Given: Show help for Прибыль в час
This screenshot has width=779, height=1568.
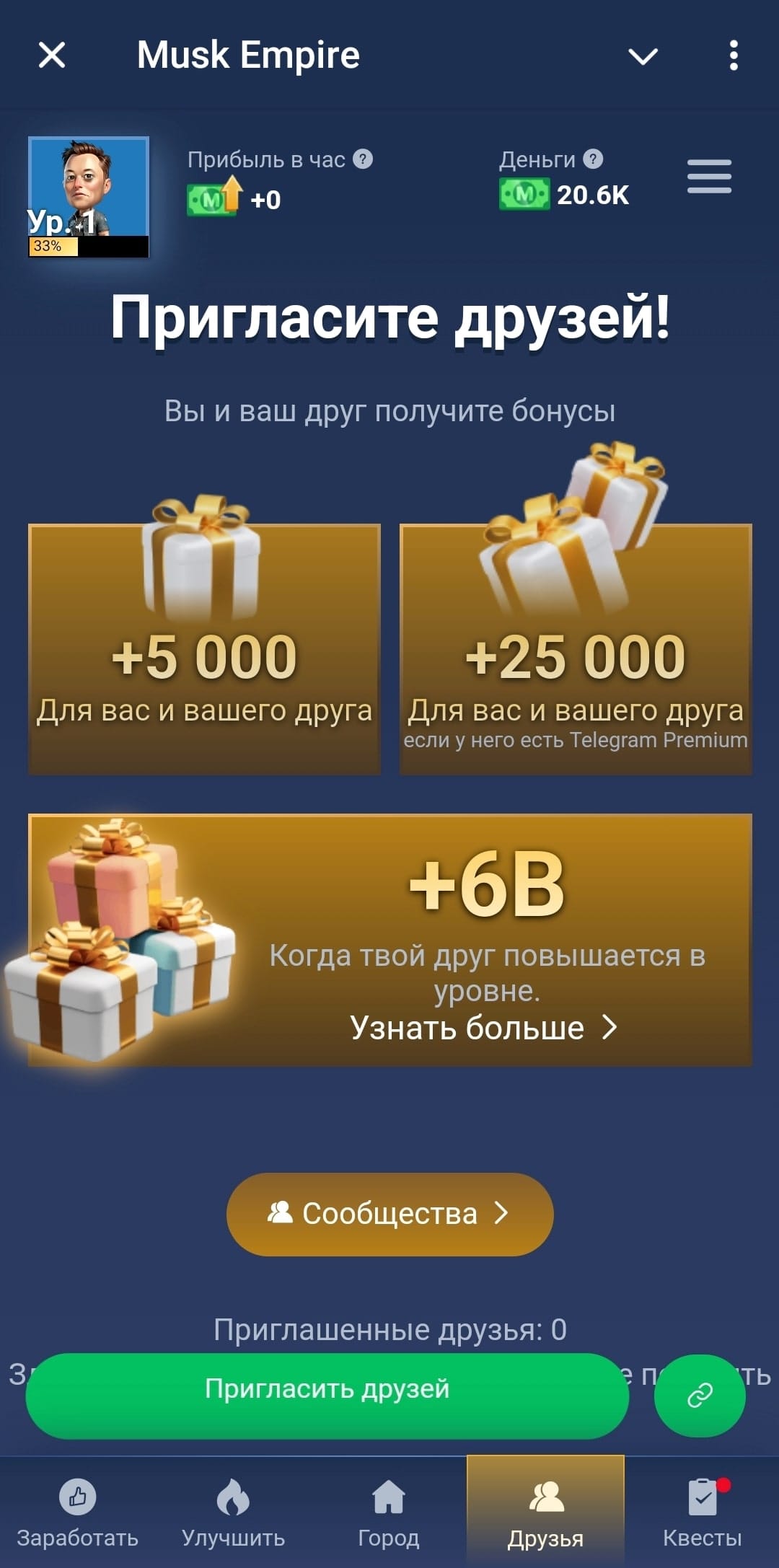Looking at the screenshot, I should click(x=364, y=159).
